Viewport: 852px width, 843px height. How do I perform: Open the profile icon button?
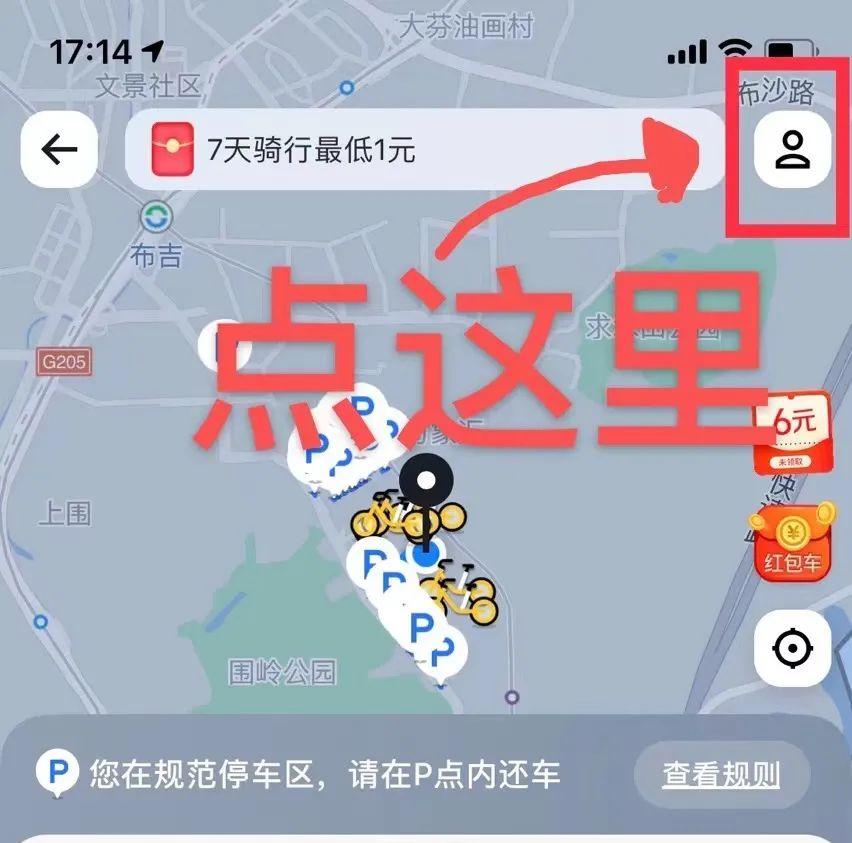click(x=792, y=150)
